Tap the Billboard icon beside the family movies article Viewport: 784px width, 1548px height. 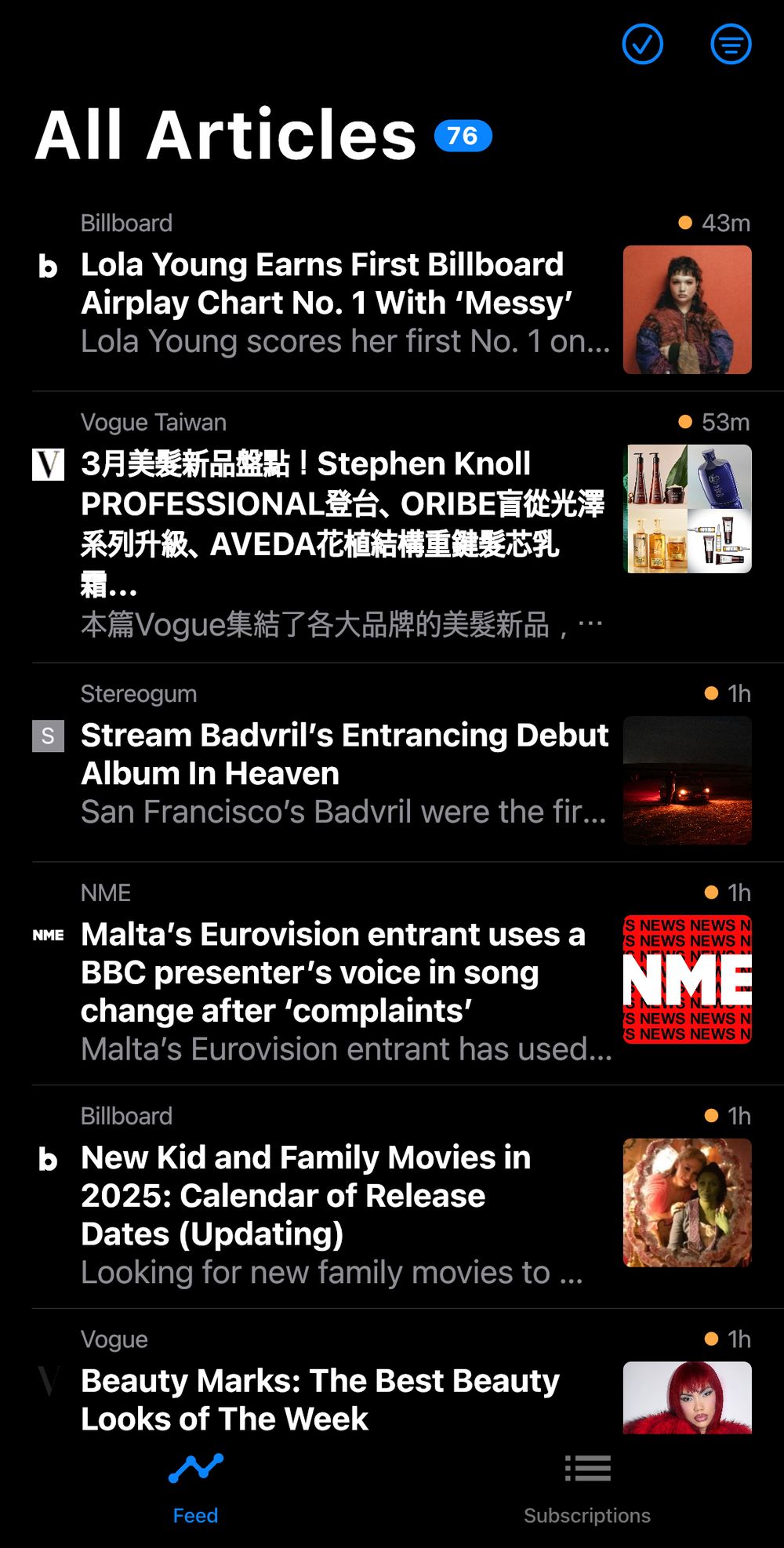(48, 1159)
